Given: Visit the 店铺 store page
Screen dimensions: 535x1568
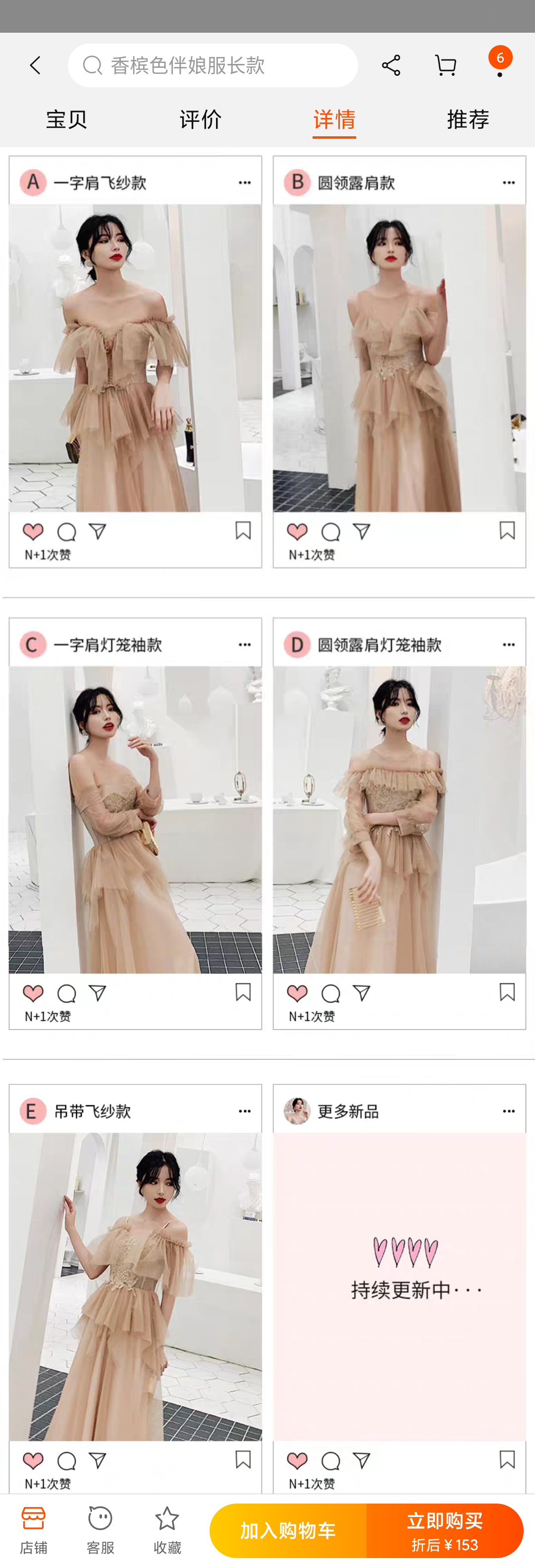Looking at the screenshot, I should (x=34, y=1530).
